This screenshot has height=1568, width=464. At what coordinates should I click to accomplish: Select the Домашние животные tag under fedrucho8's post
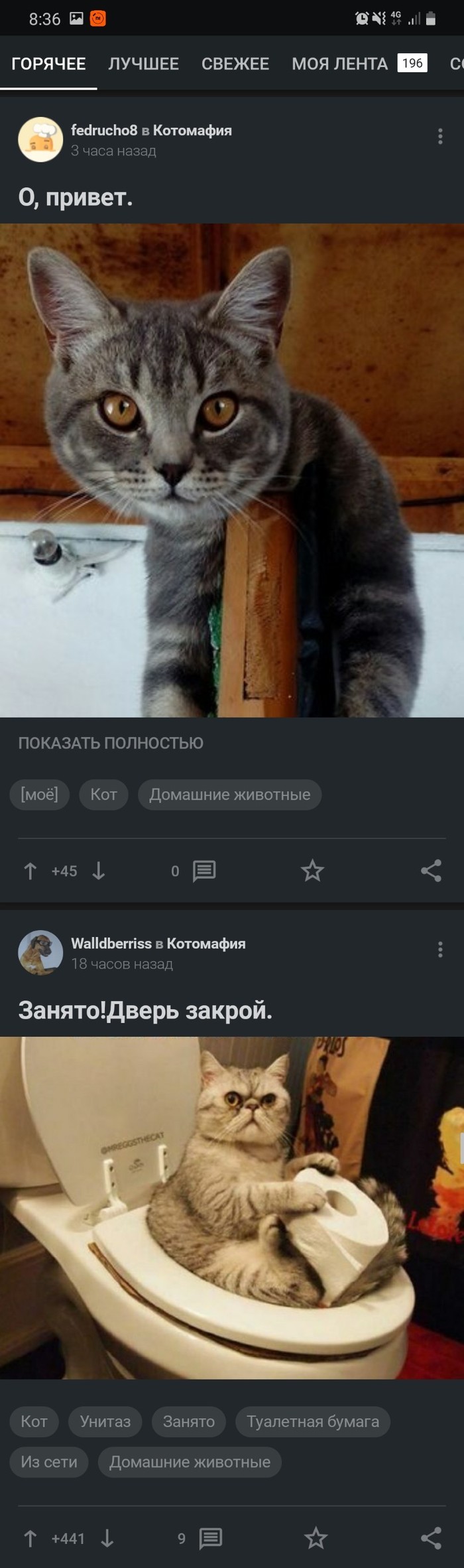(229, 794)
